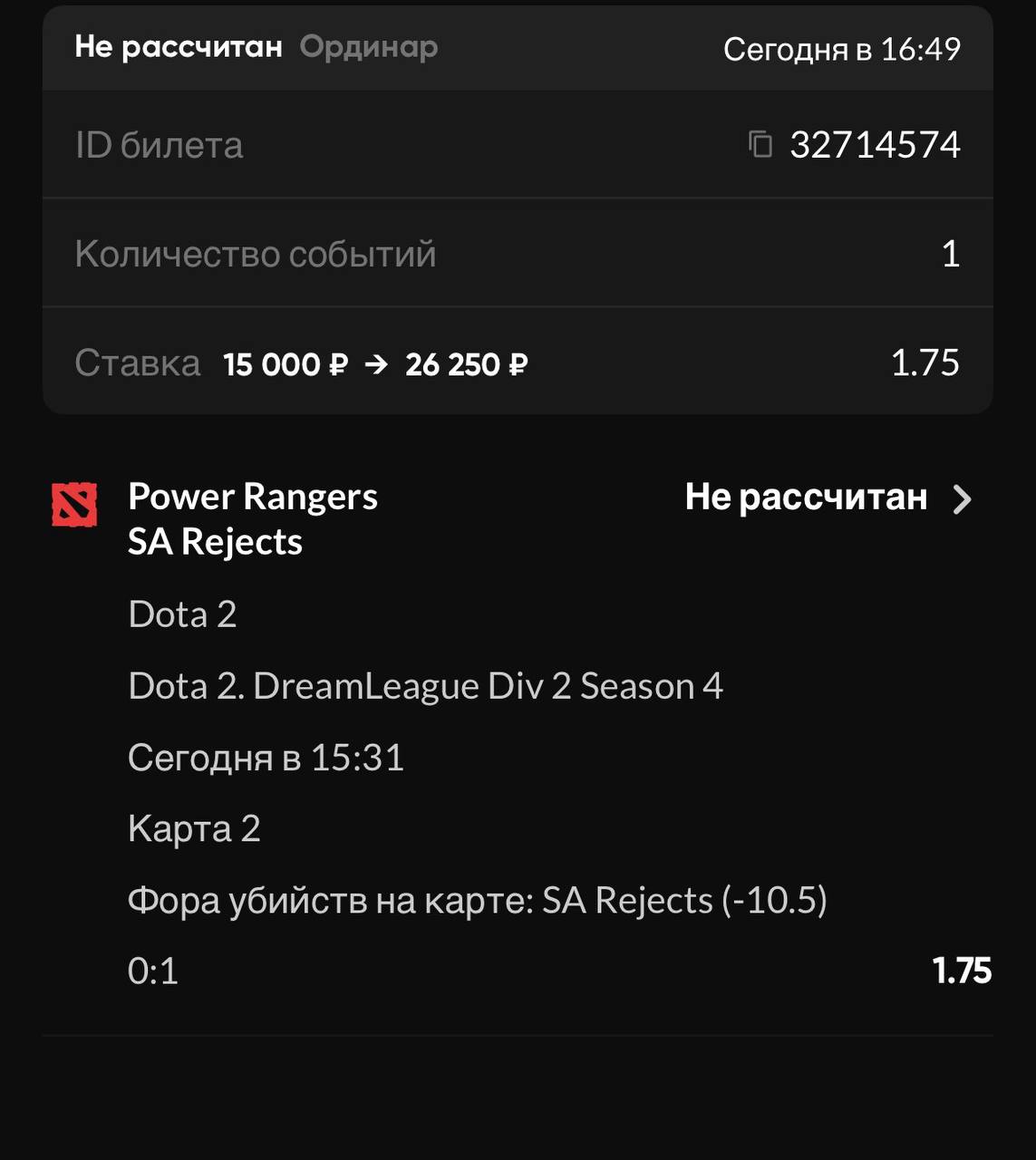Copy the ticket ID 32714574

(x=760, y=144)
